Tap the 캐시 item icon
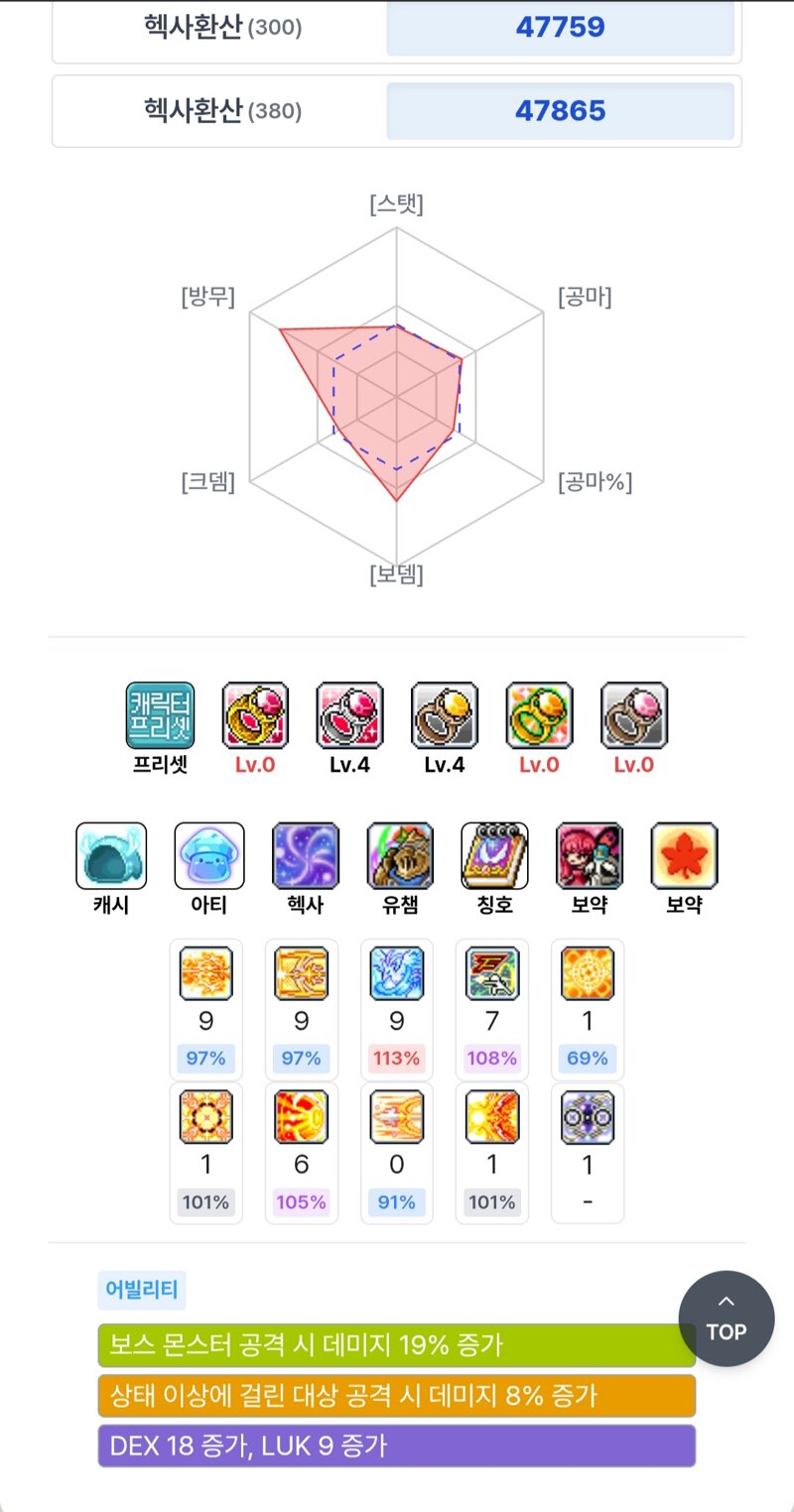Viewport: 794px width, 1512px height. pyautogui.click(x=111, y=856)
